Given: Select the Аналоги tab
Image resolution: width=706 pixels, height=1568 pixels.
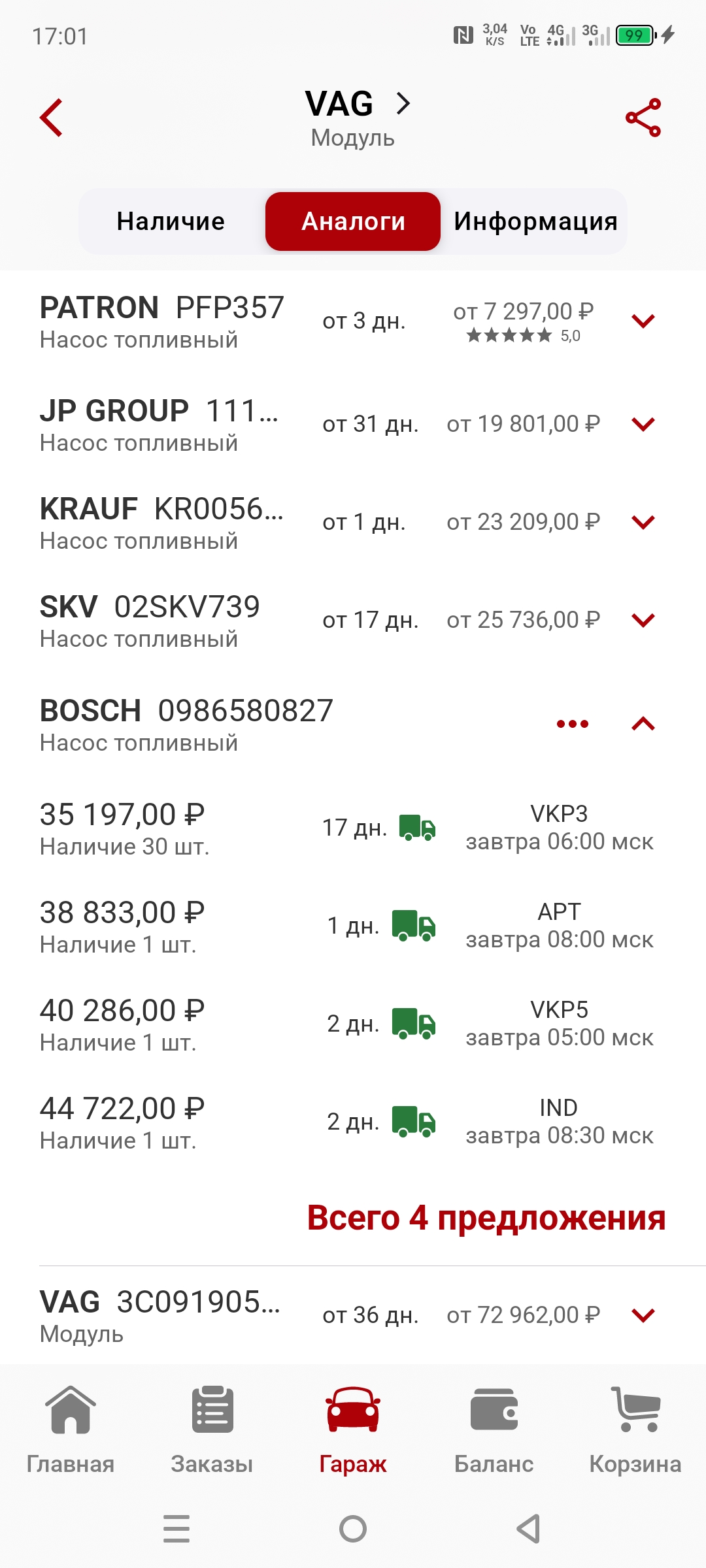Looking at the screenshot, I should (353, 221).
